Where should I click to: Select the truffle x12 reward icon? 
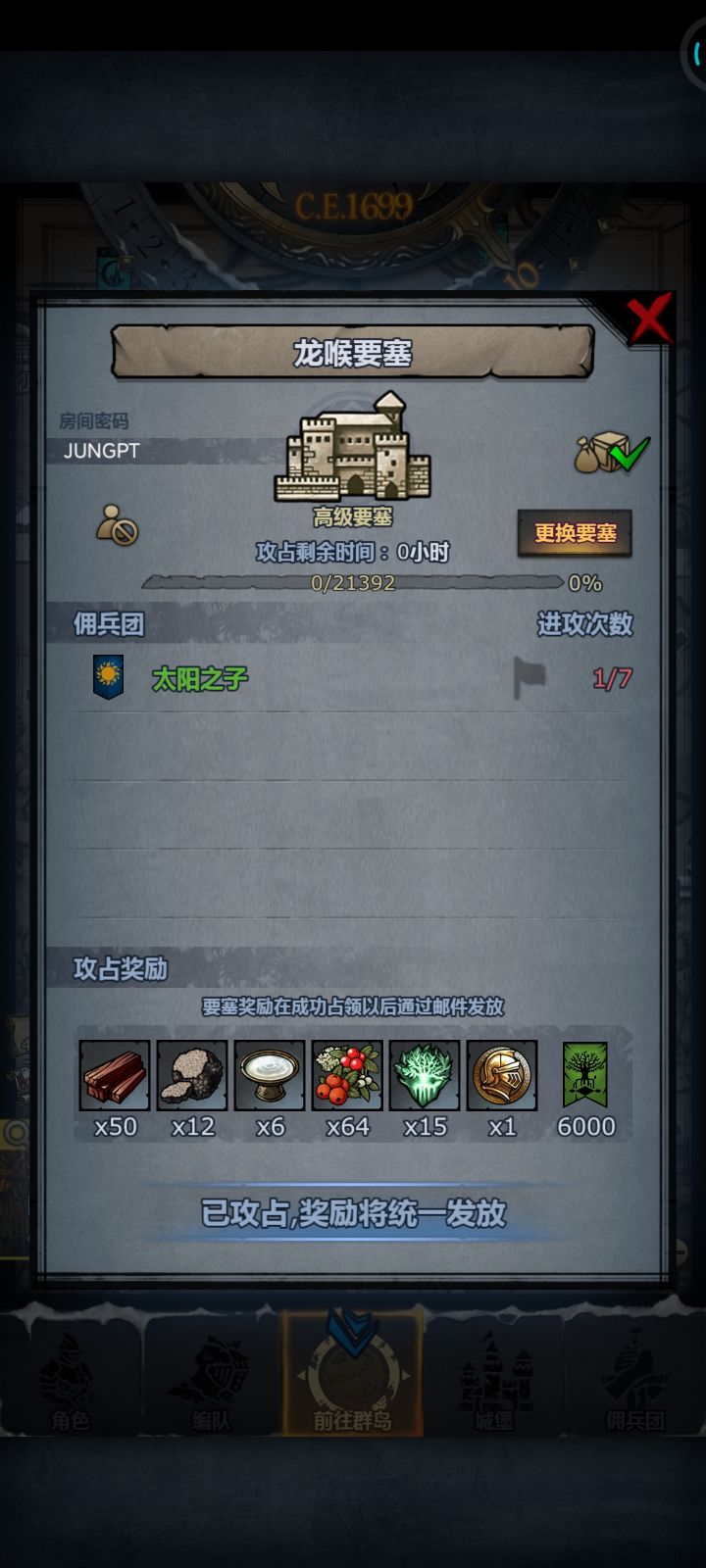point(192,1078)
